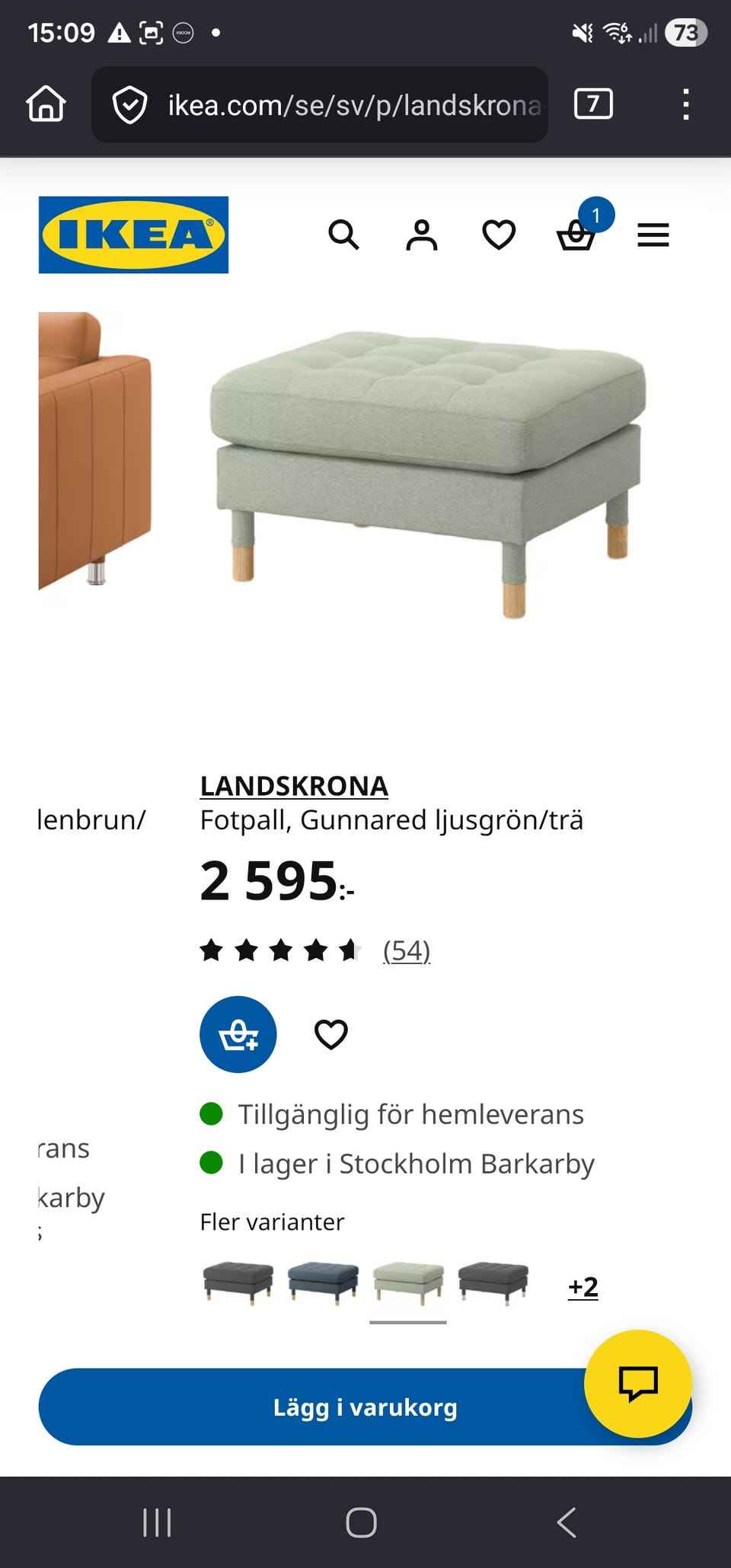The height and width of the screenshot is (1568, 731).
Task: Tap the blue add-to-cart circle icon
Action: click(x=238, y=1033)
